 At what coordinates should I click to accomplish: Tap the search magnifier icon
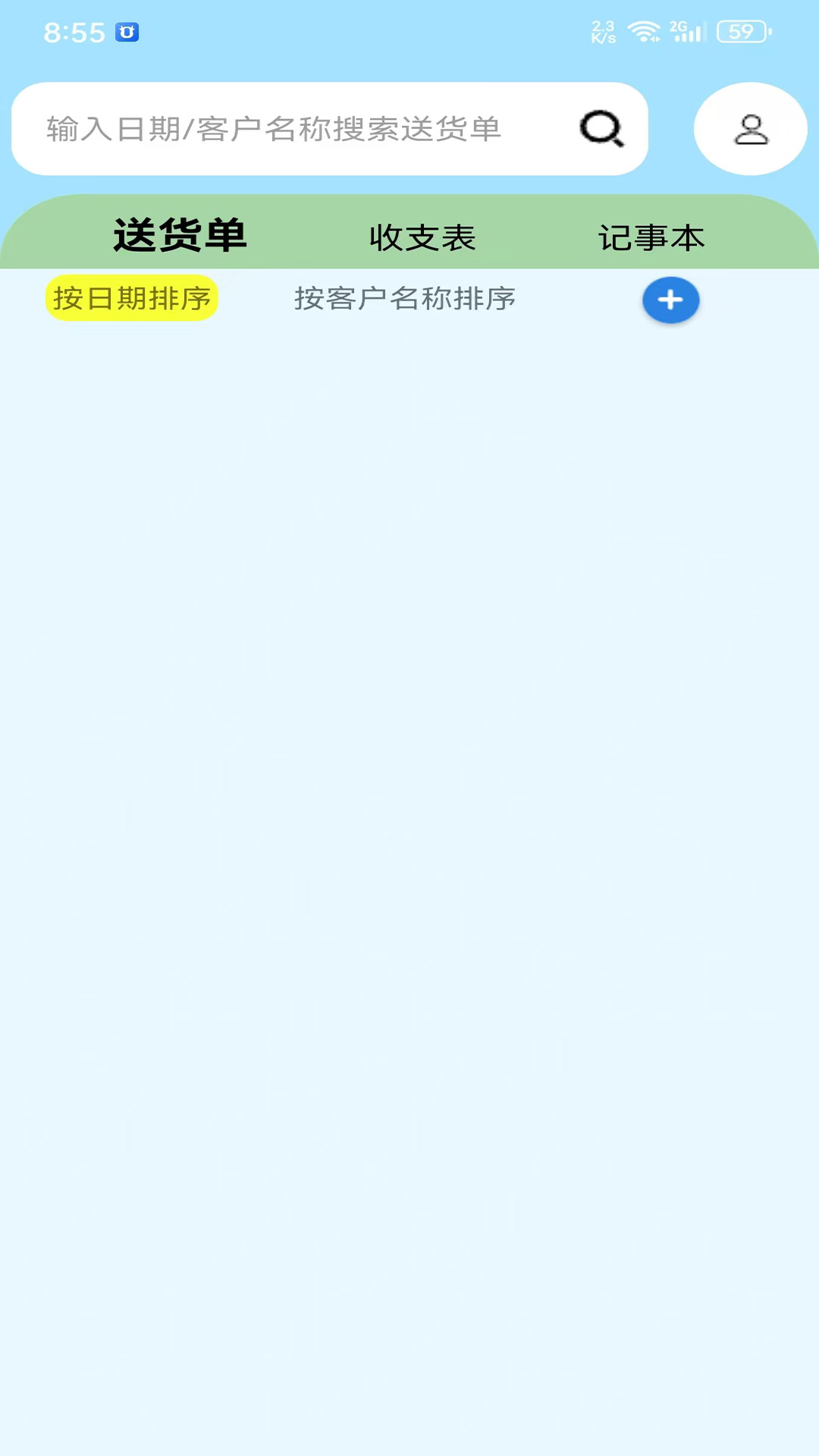point(602,129)
